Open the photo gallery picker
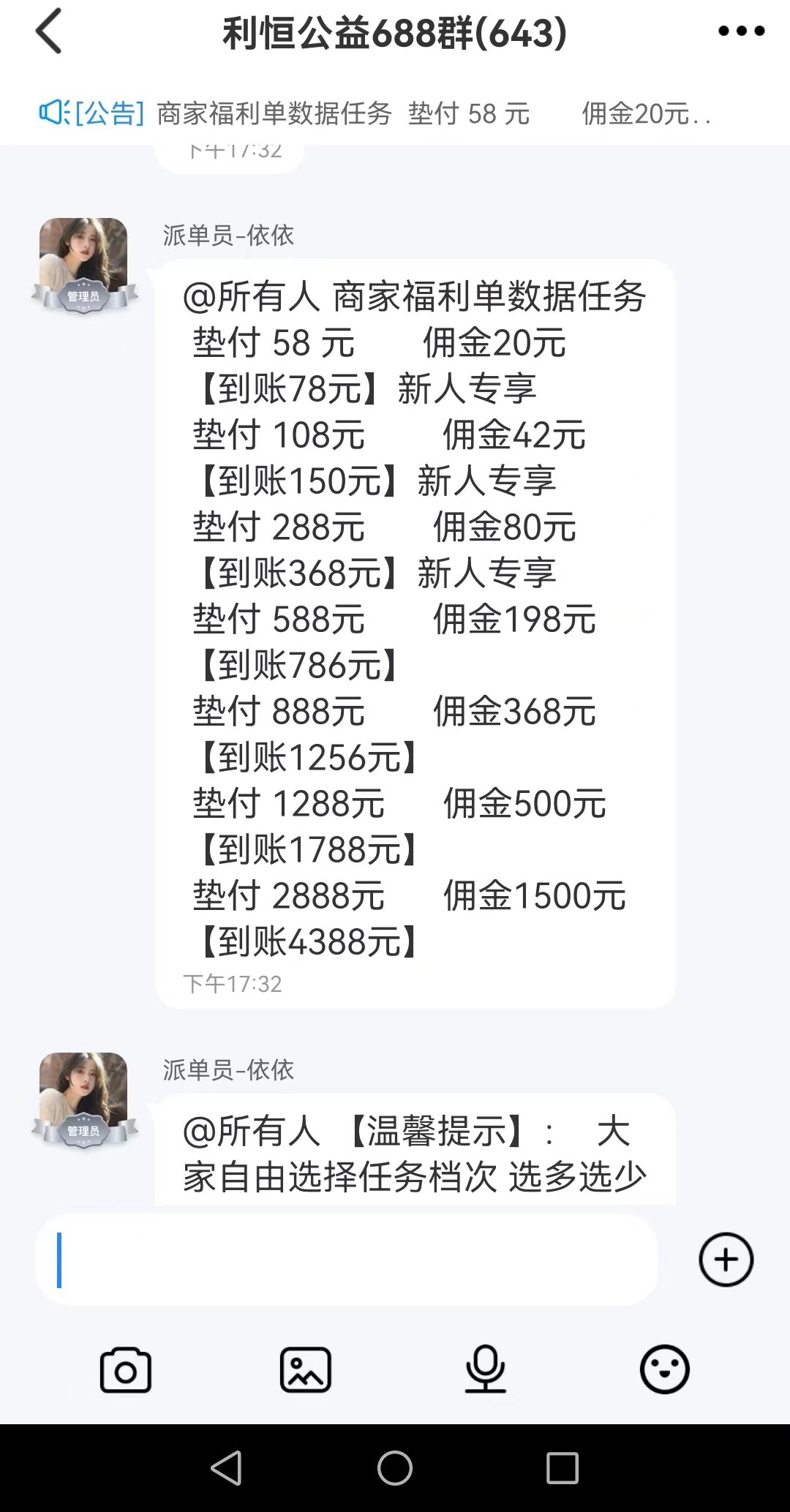The image size is (790, 1512). (x=304, y=1371)
